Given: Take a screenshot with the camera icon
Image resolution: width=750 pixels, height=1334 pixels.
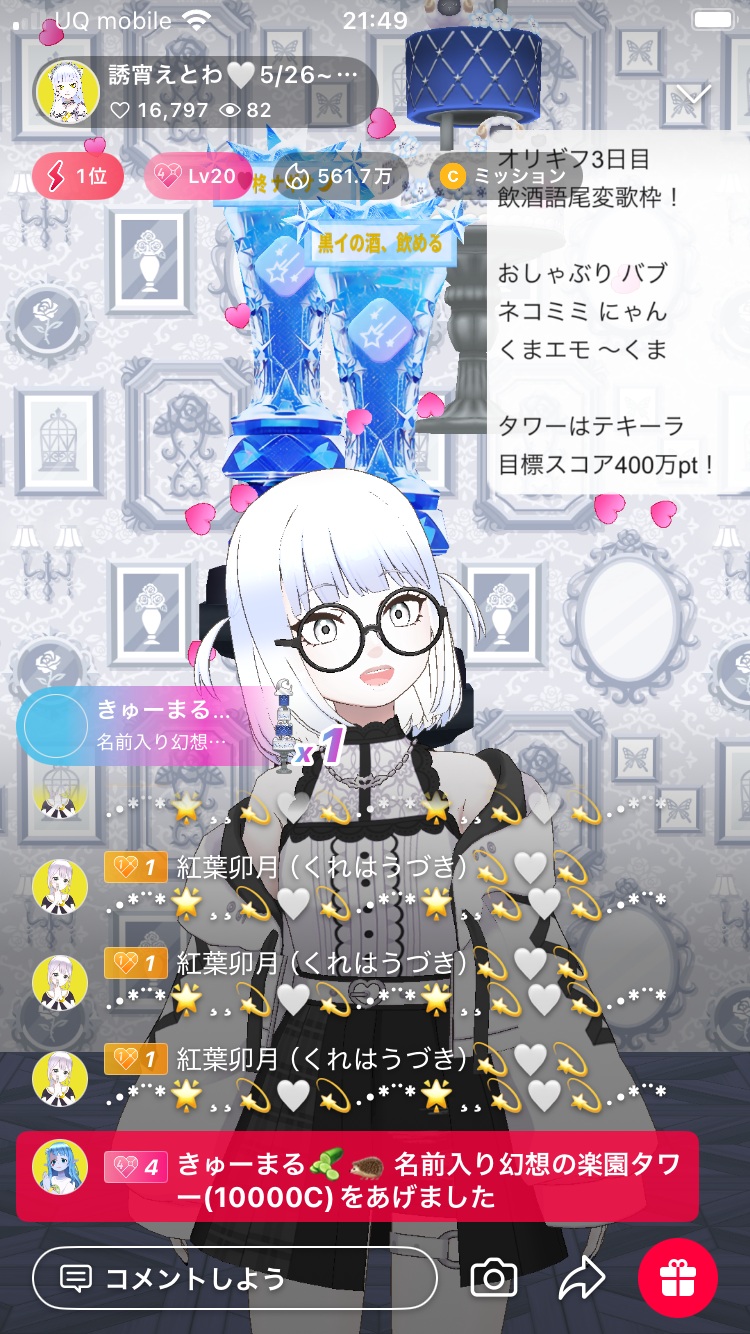Looking at the screenshot, I should click(x=493, y=1278).
